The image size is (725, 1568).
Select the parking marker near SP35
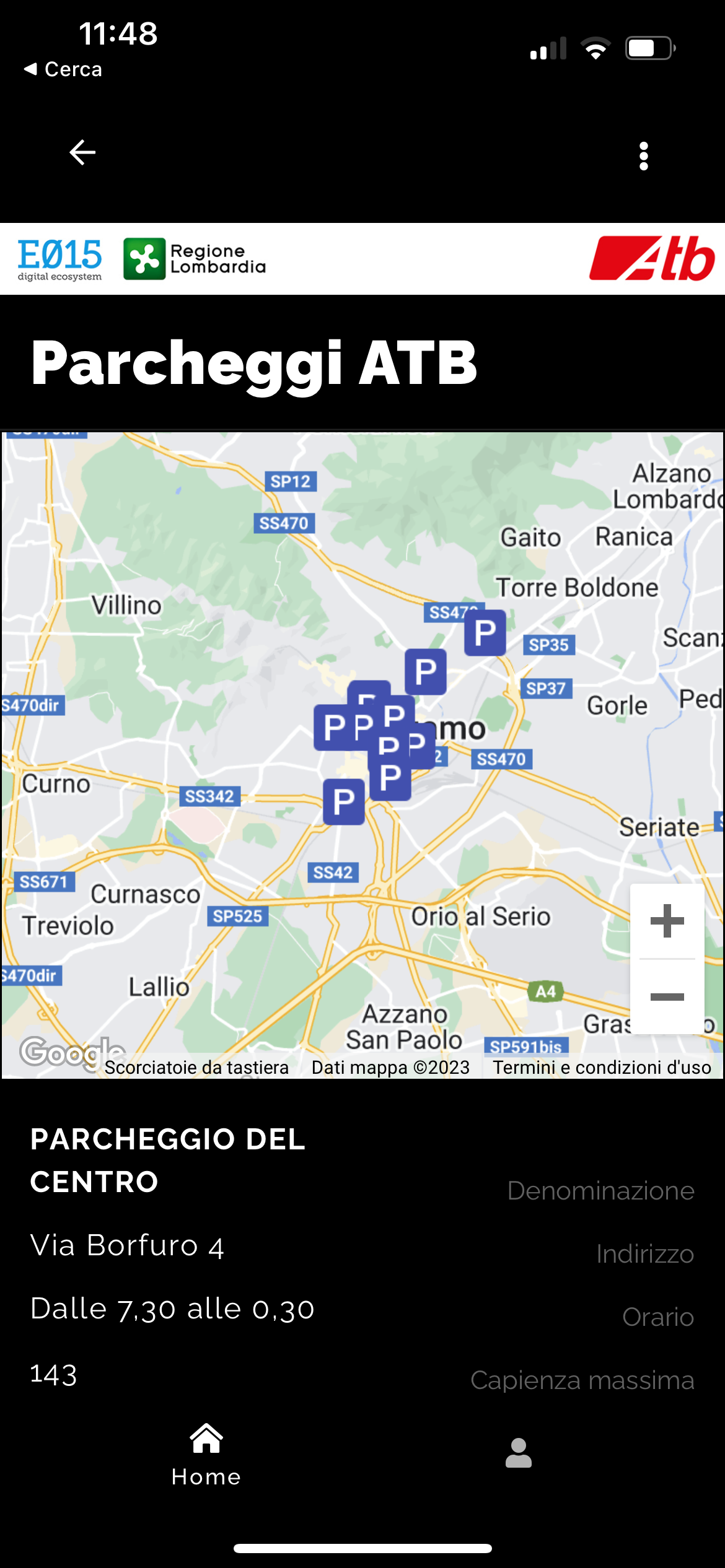click(485, 632)
